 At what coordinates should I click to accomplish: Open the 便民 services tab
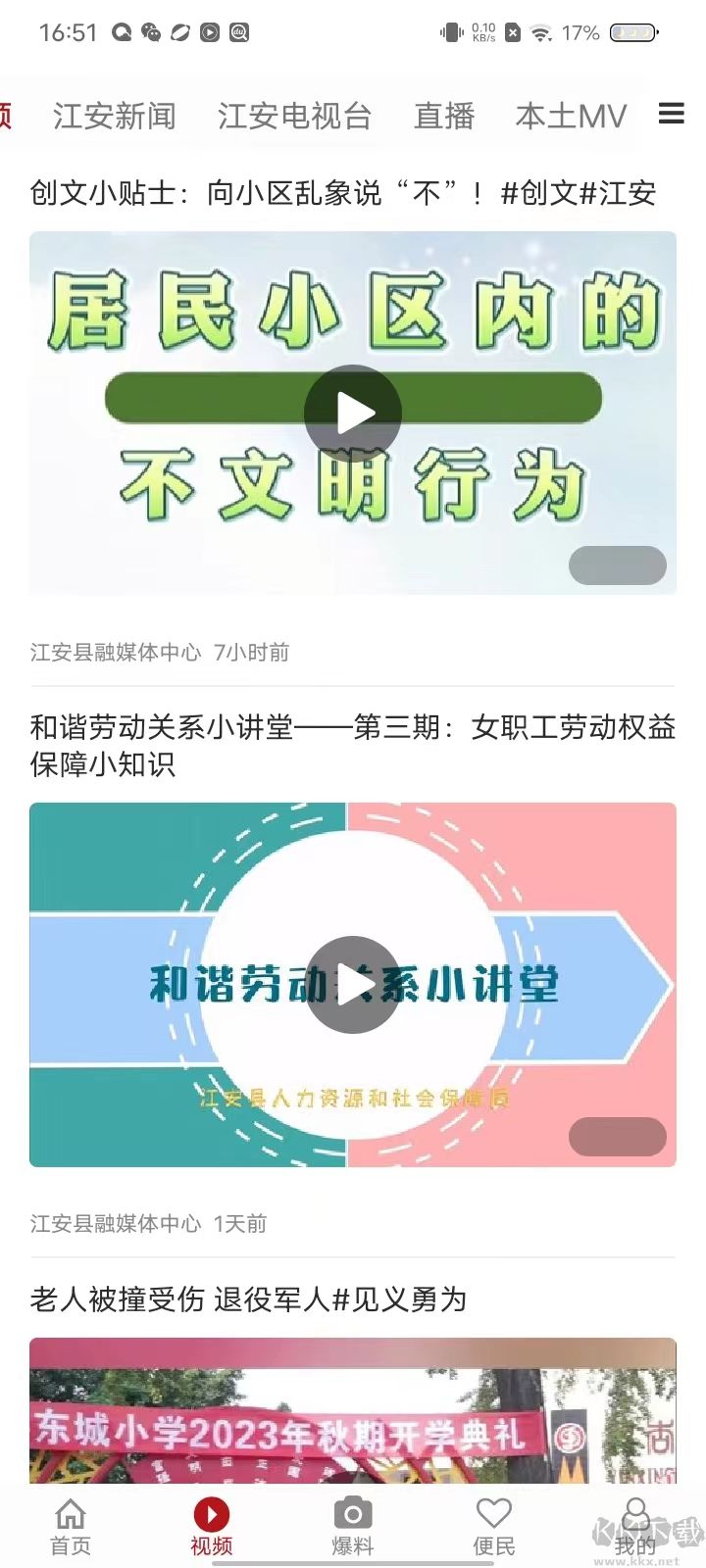tap(494, 1527)
